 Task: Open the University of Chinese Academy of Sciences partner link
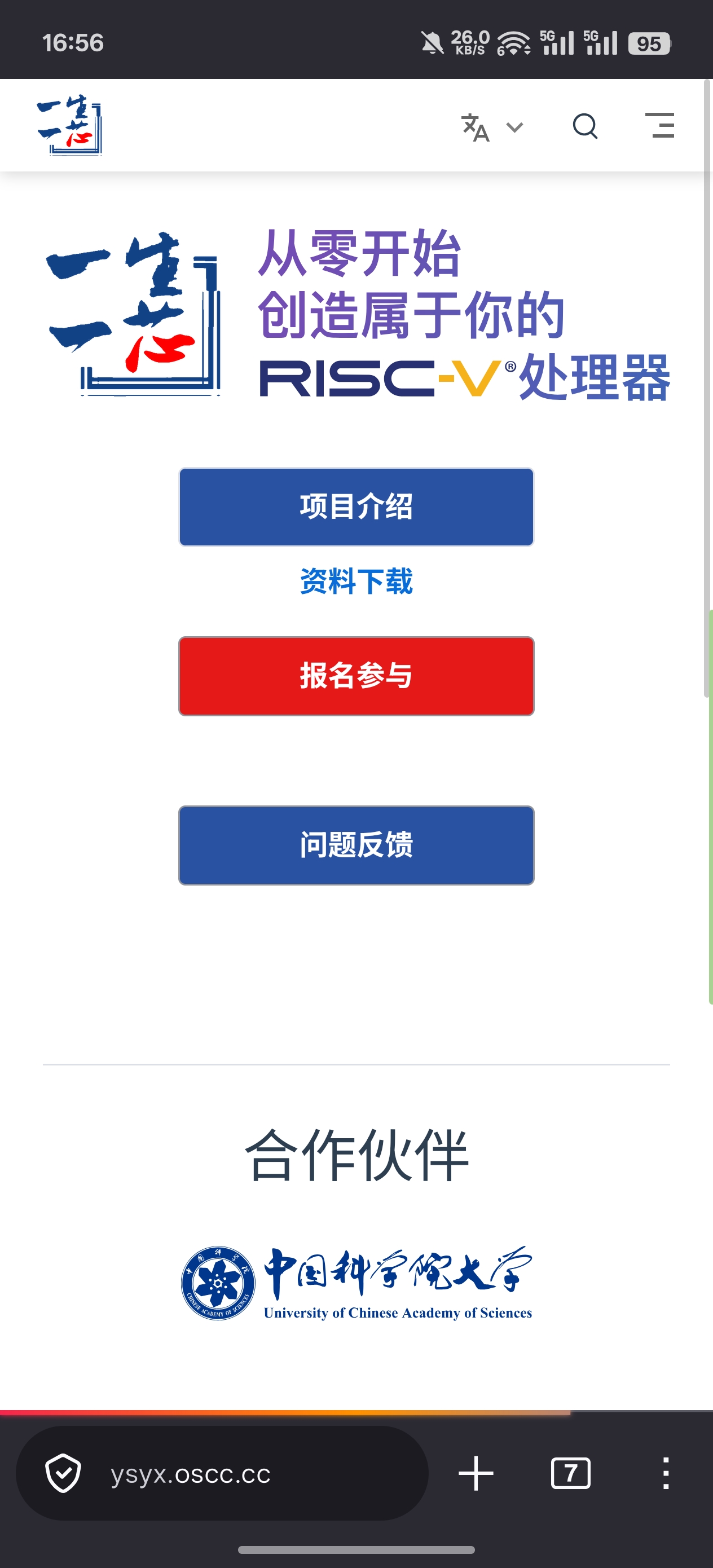pyautogui.click(x=357, y=1283)
